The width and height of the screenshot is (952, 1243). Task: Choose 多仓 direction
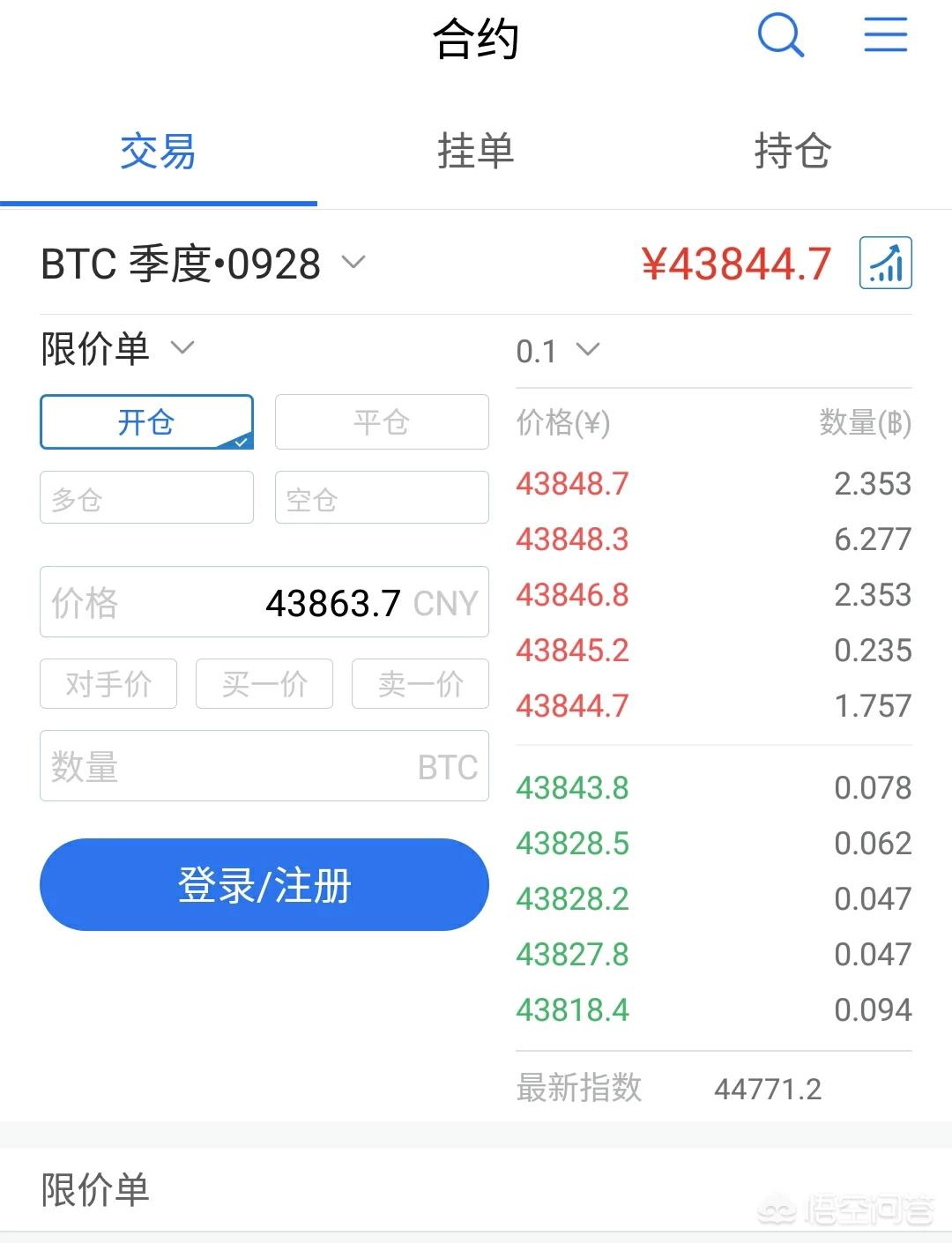pyautogui.click(x=146, y=497)
